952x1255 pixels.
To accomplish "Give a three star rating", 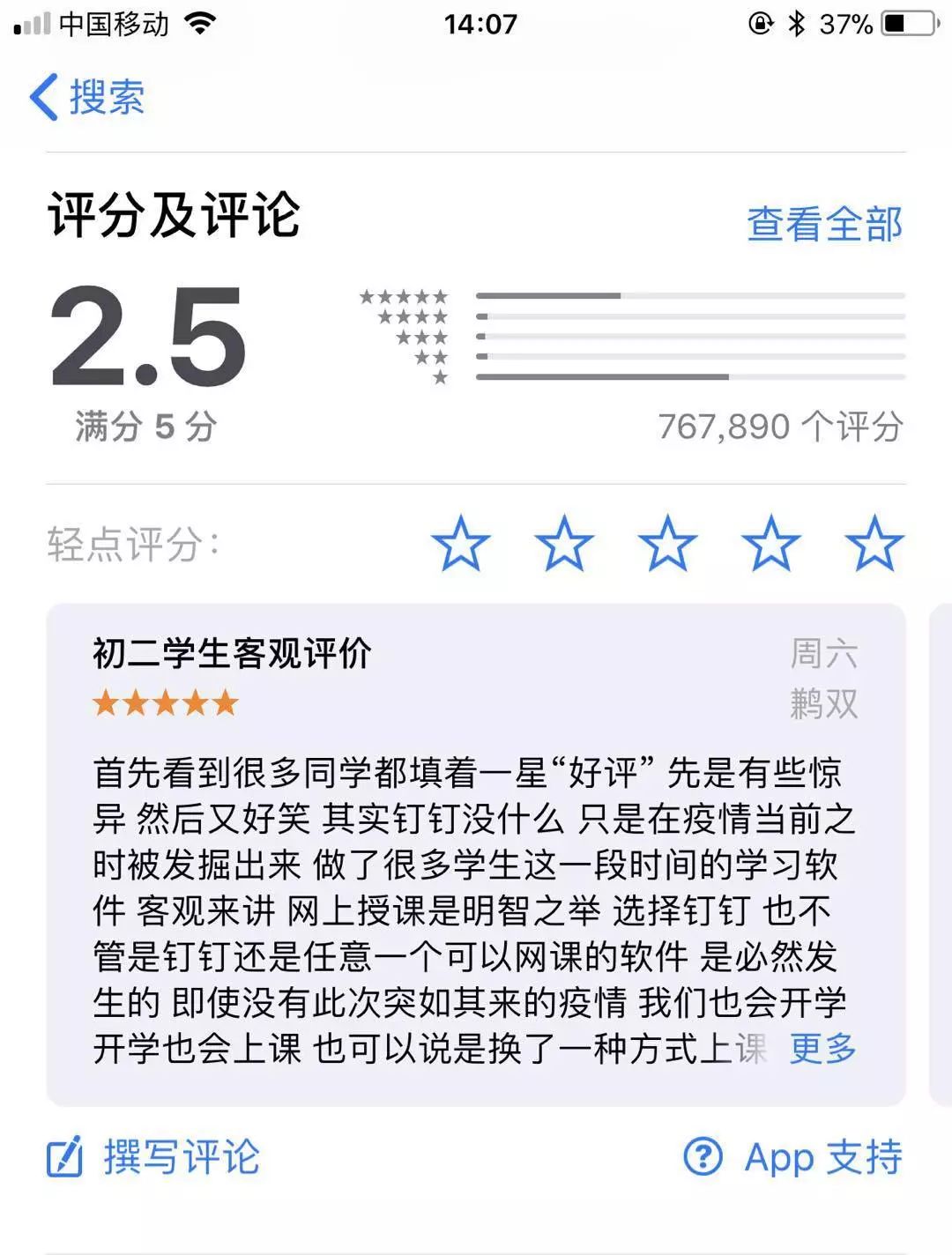I will (667, 543).
